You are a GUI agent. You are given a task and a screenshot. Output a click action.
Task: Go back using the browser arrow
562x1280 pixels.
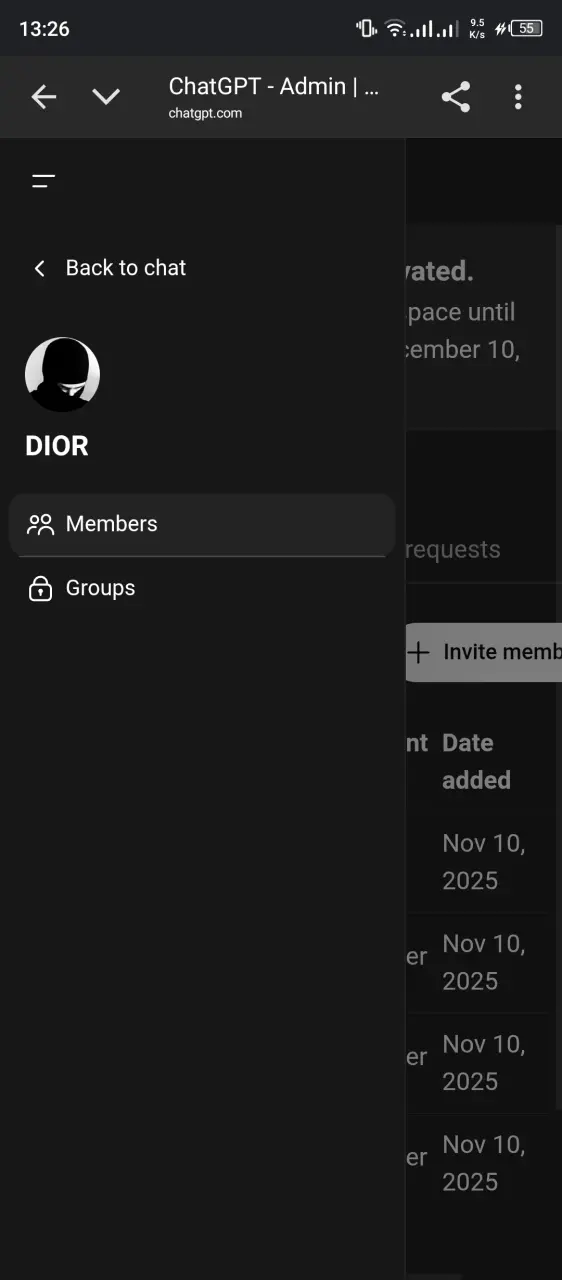(x=44, y=97)
